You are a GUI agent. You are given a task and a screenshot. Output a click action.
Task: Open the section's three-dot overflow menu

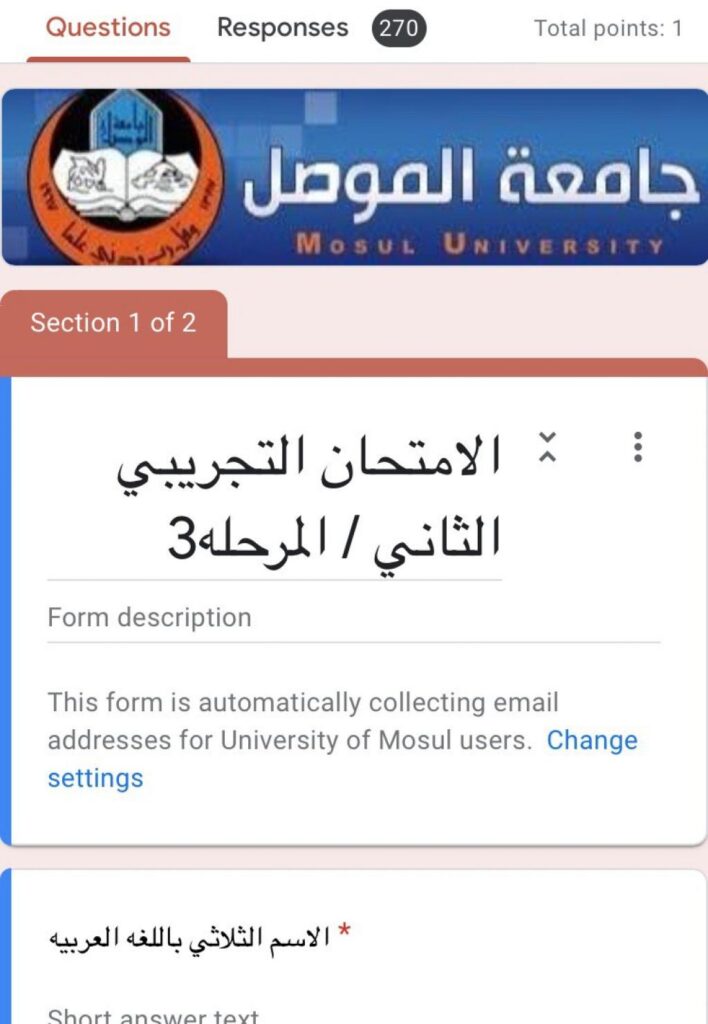click(638, 447)
